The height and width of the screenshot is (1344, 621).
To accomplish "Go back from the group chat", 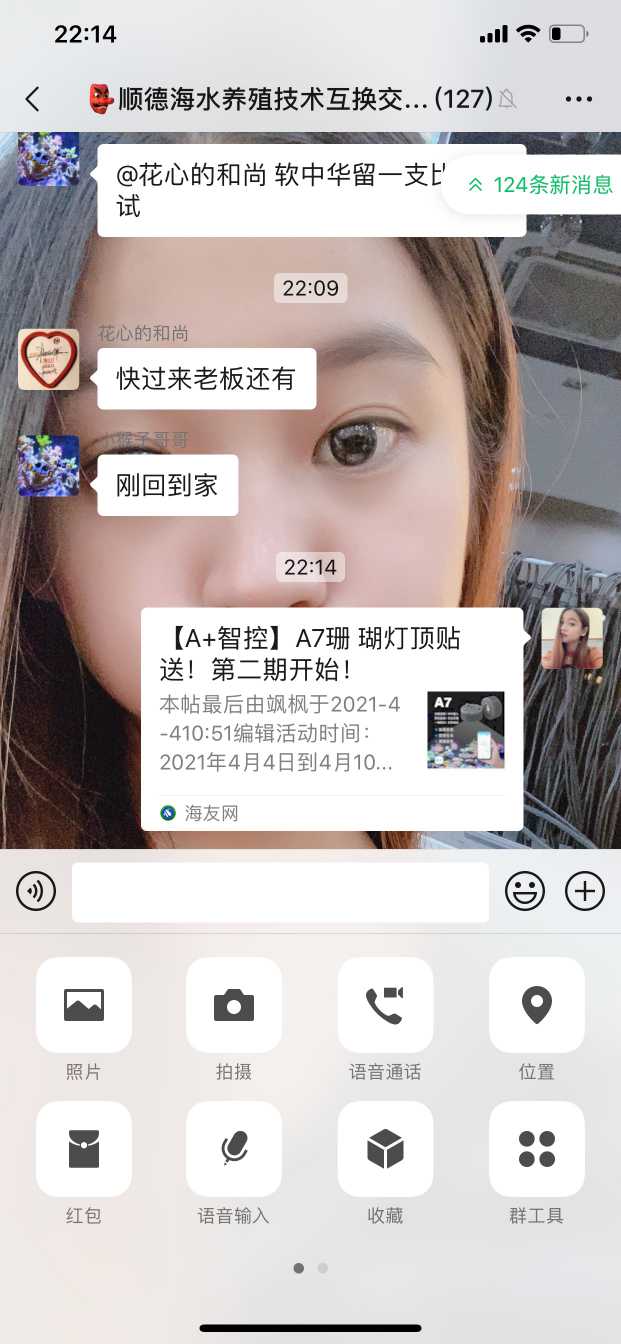I will click(x=33, y=99).
